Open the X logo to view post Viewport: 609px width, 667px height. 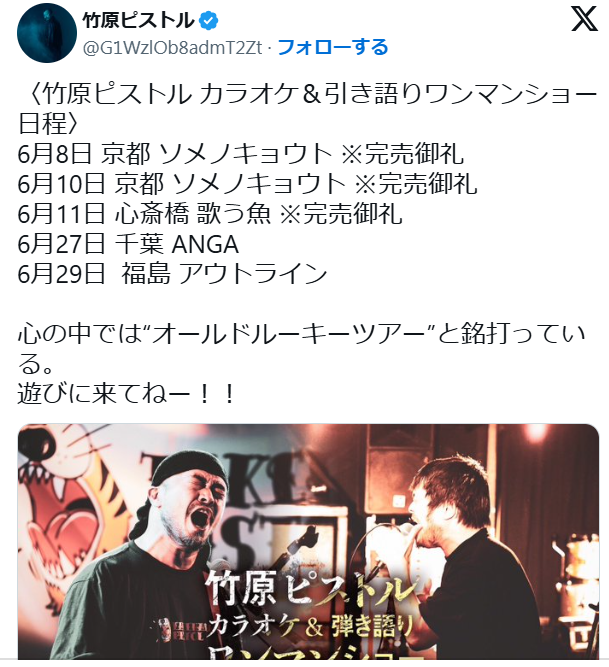coord(584,21)
